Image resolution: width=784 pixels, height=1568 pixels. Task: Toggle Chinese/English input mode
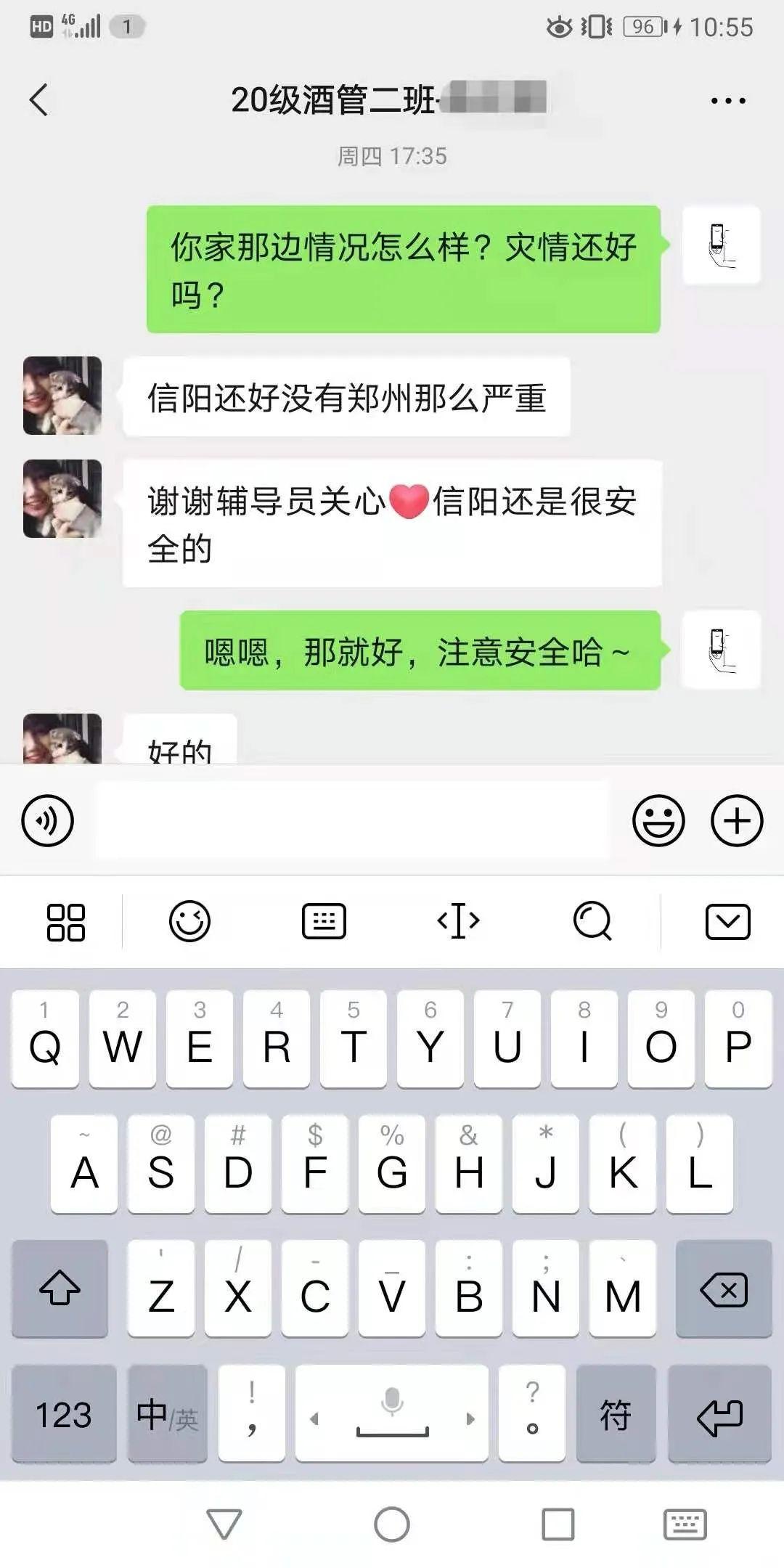(168, 1414)
